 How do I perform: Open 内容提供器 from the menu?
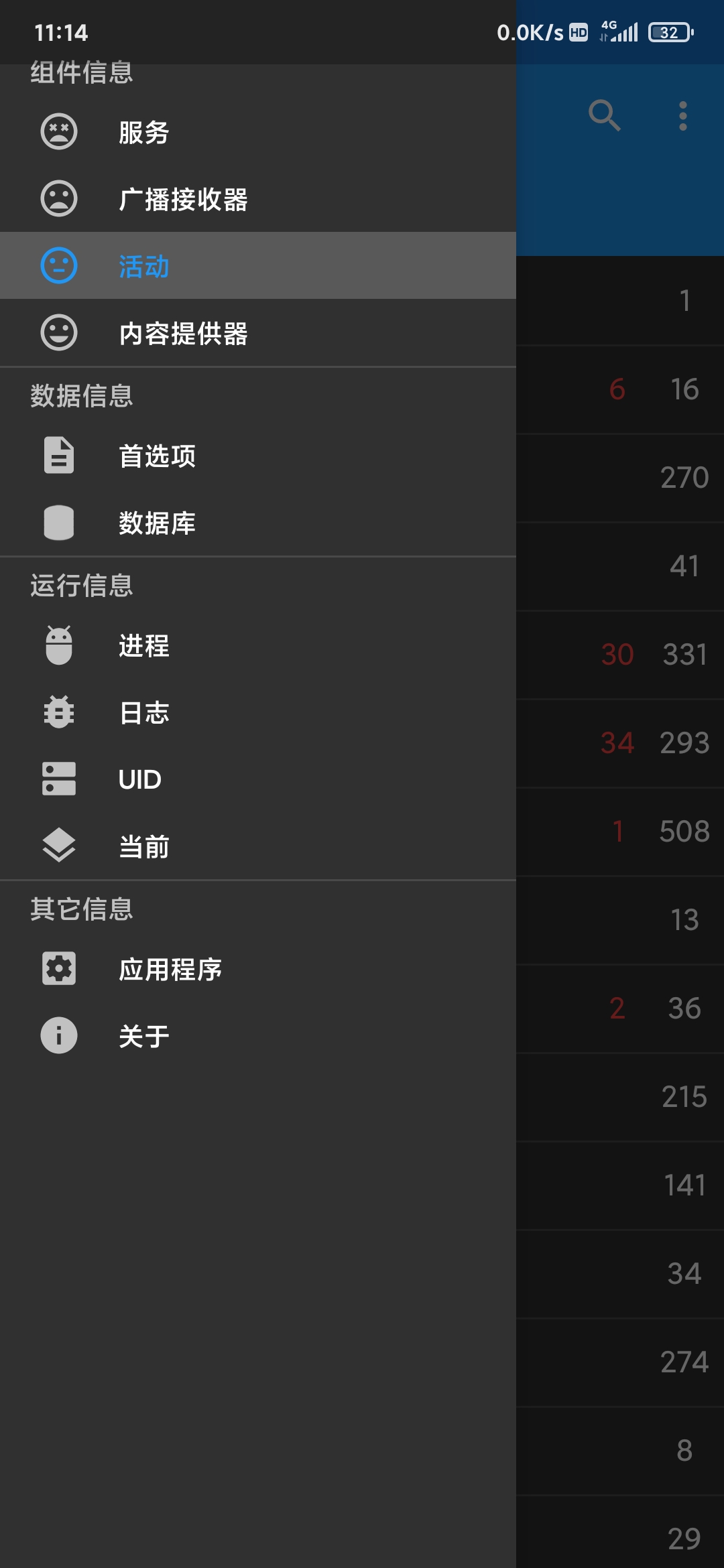[x=258, y=332]
